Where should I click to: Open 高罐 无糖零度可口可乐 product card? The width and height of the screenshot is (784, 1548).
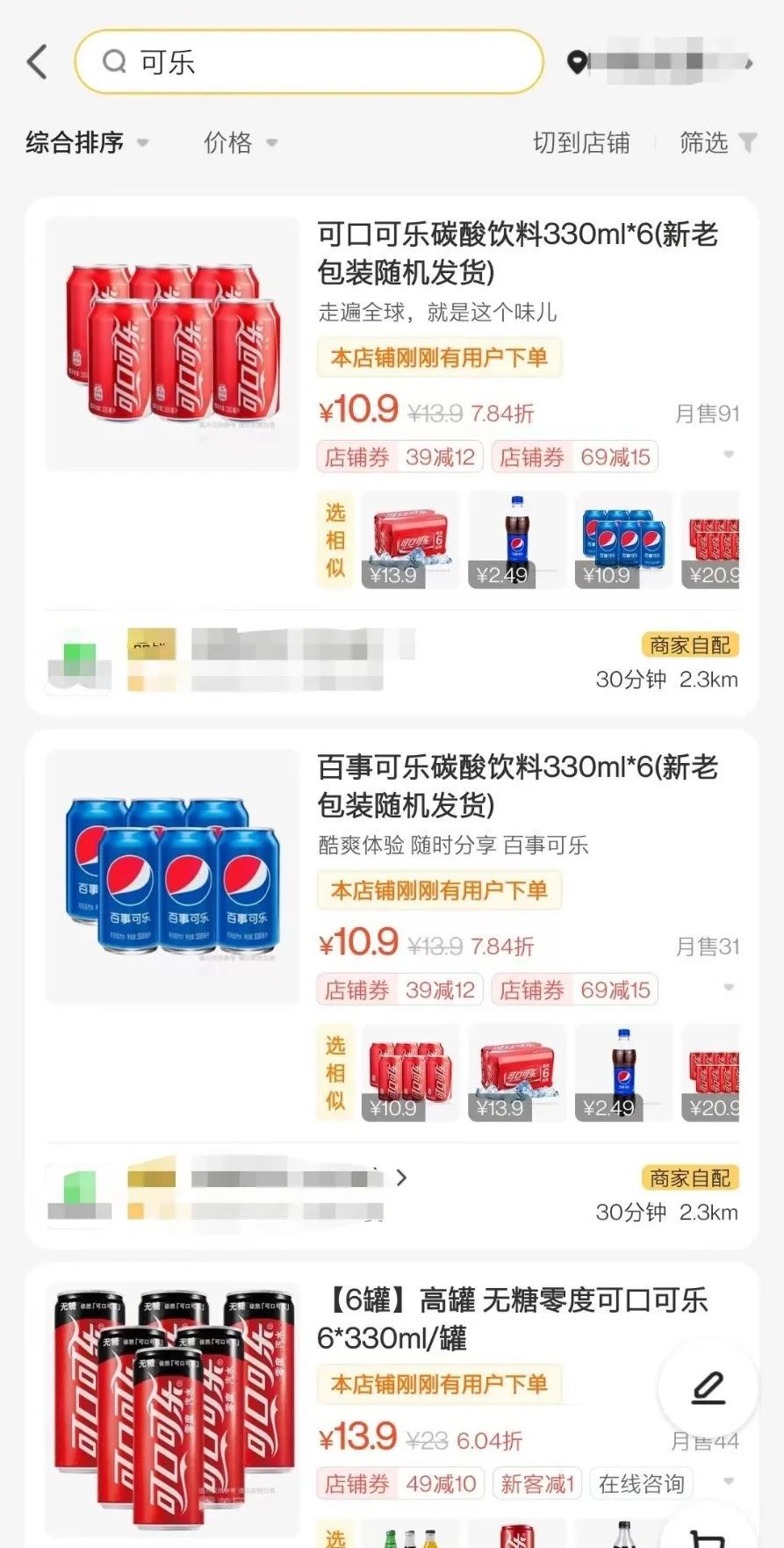point(512,1318)
